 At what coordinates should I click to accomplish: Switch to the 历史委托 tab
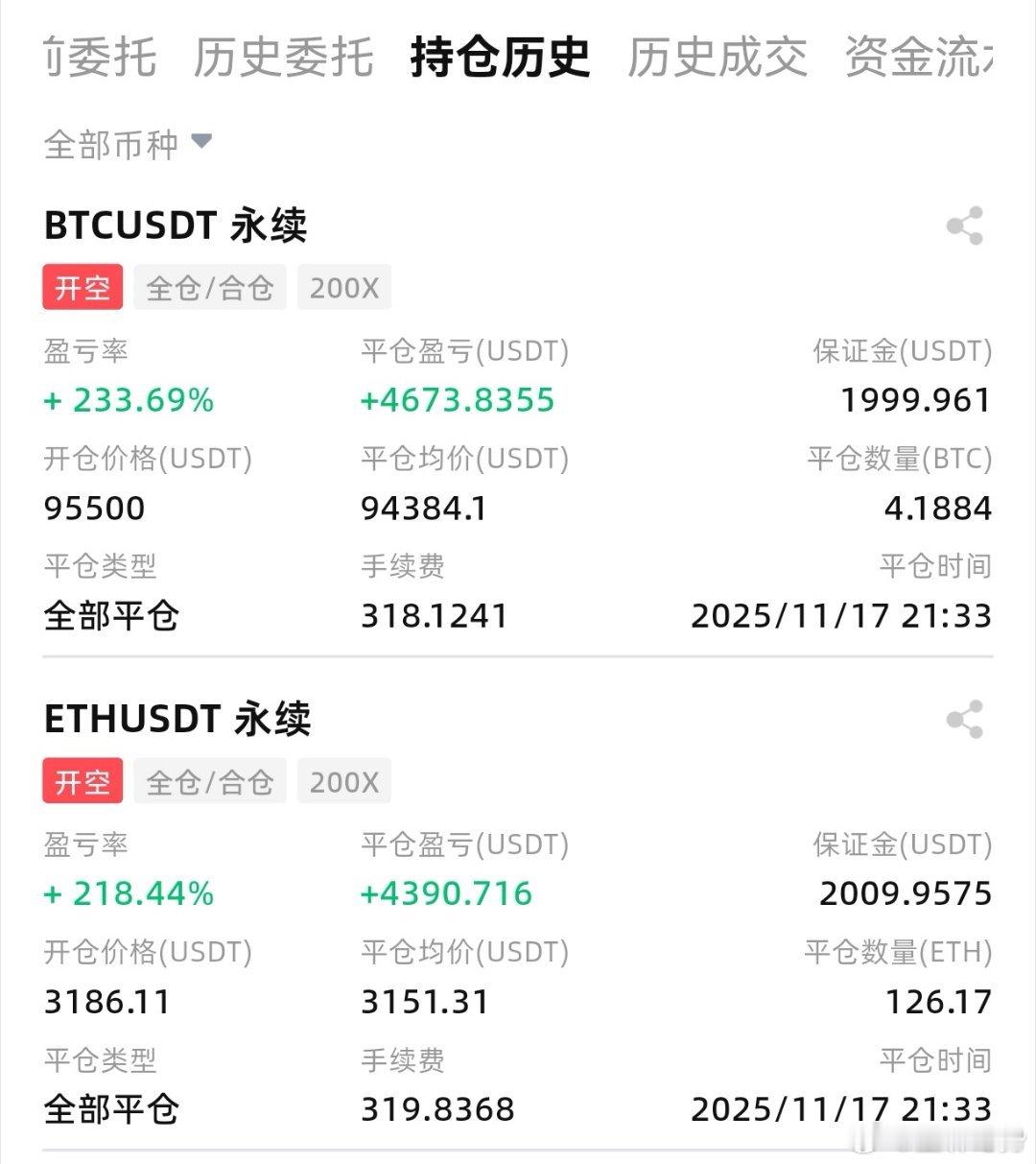tap(283, 59)
